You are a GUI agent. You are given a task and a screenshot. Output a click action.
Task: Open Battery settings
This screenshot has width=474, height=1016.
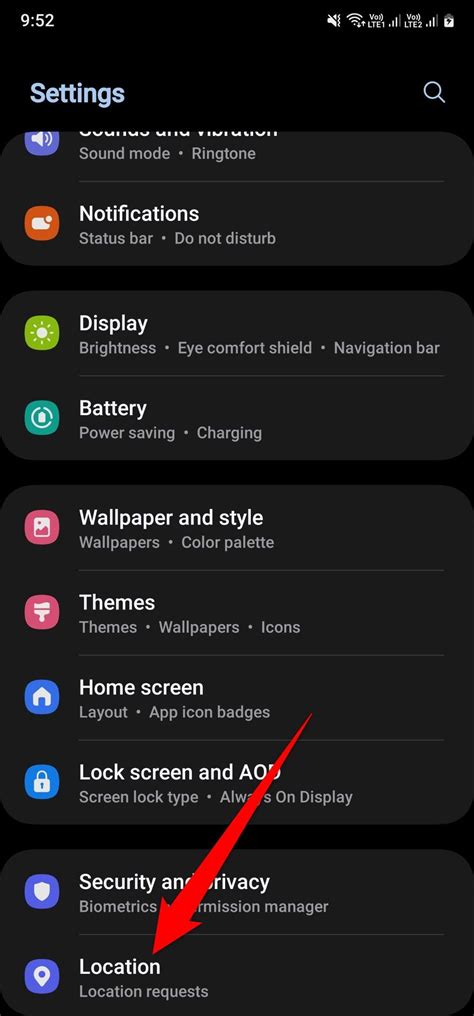click(x=237, y=419)
